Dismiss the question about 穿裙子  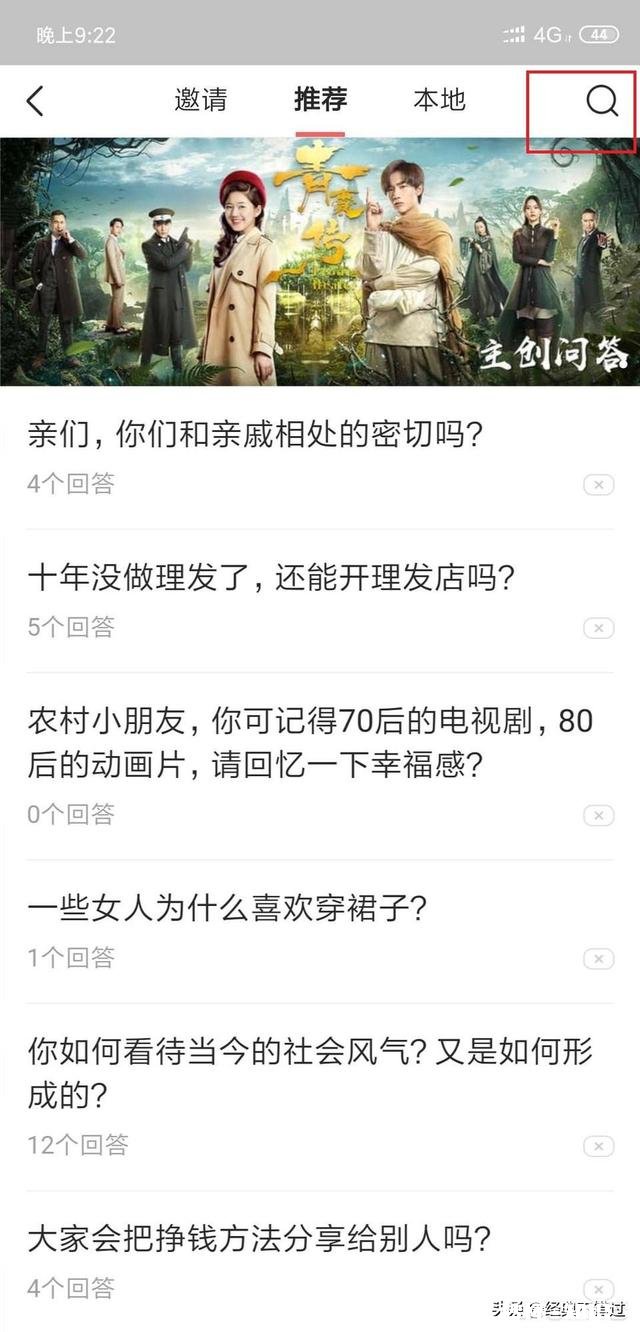(x=598, y=959)
